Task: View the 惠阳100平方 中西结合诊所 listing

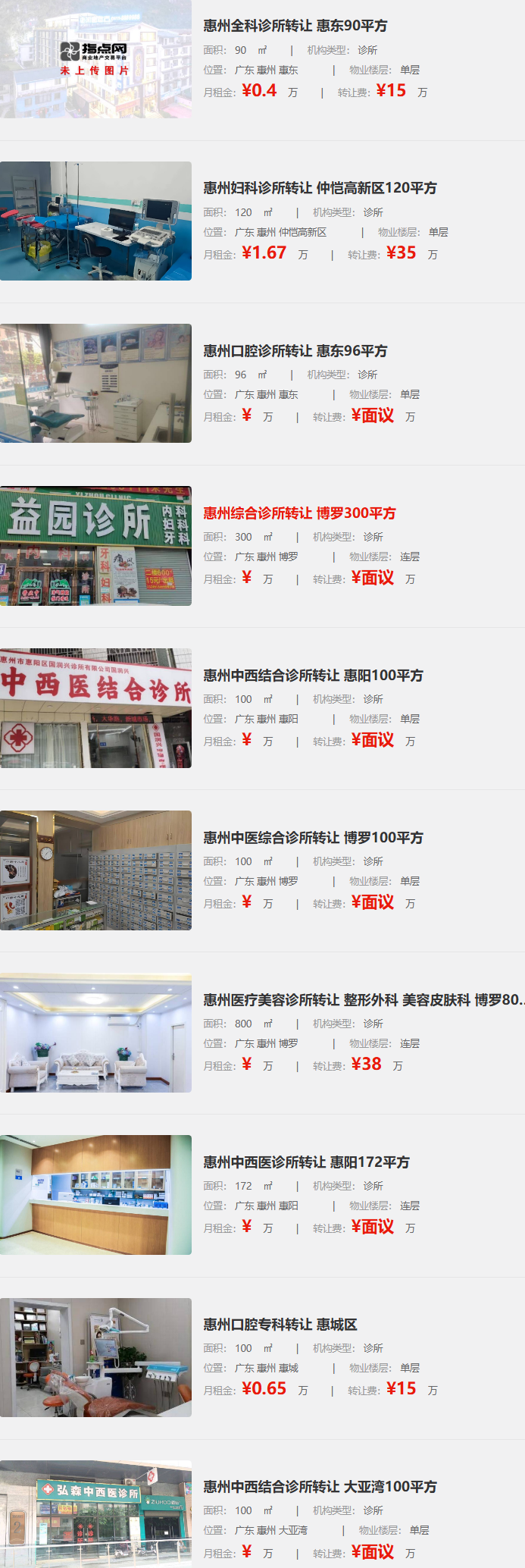Action: [x=313, y=676]
